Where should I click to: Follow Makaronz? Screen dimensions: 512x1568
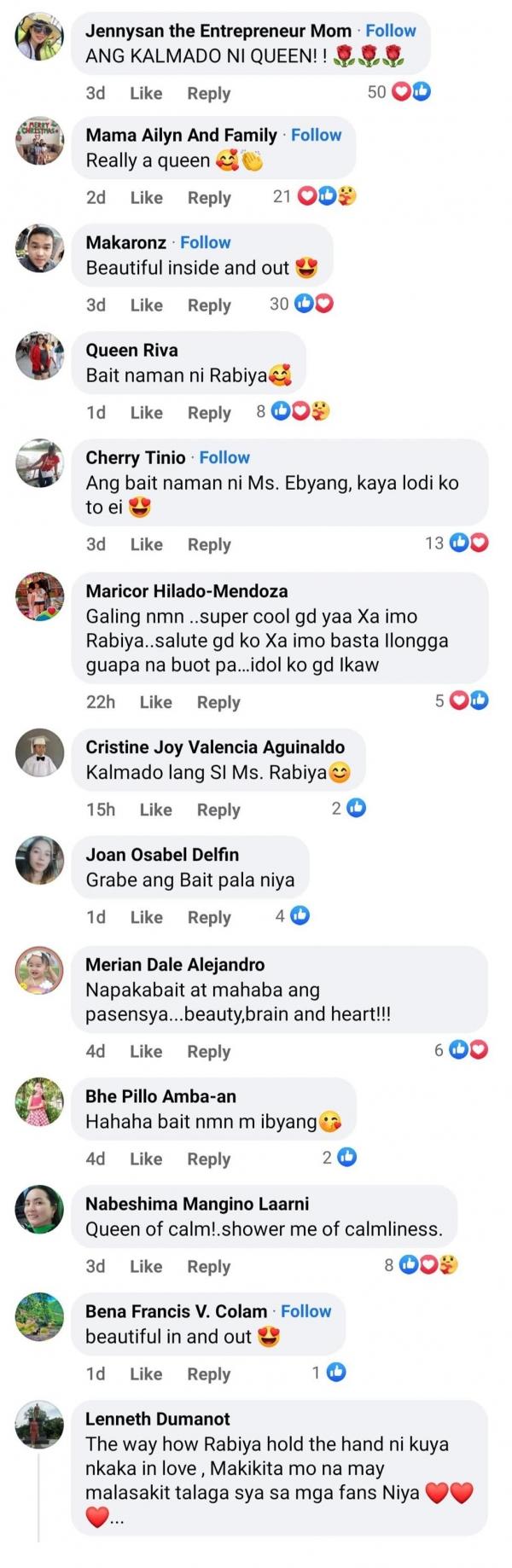(x=205, y=242)
